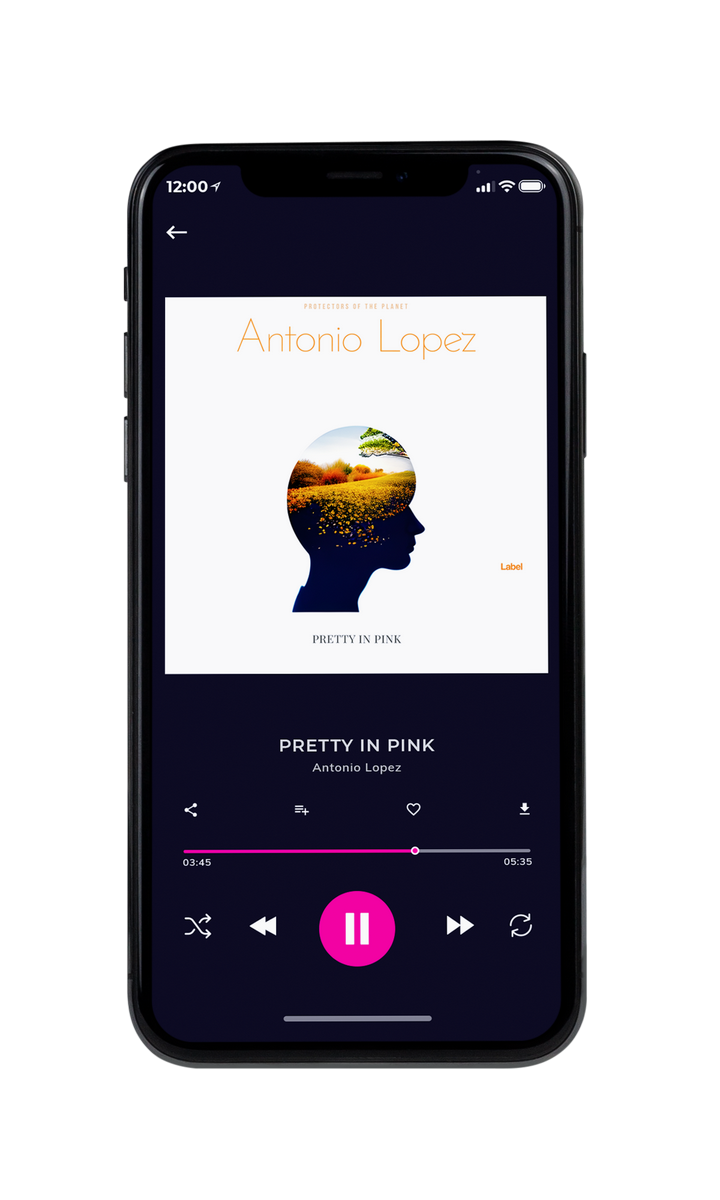Go back using the top-left arrow
Screen dimensions: 720x1200
pos(177,232)
